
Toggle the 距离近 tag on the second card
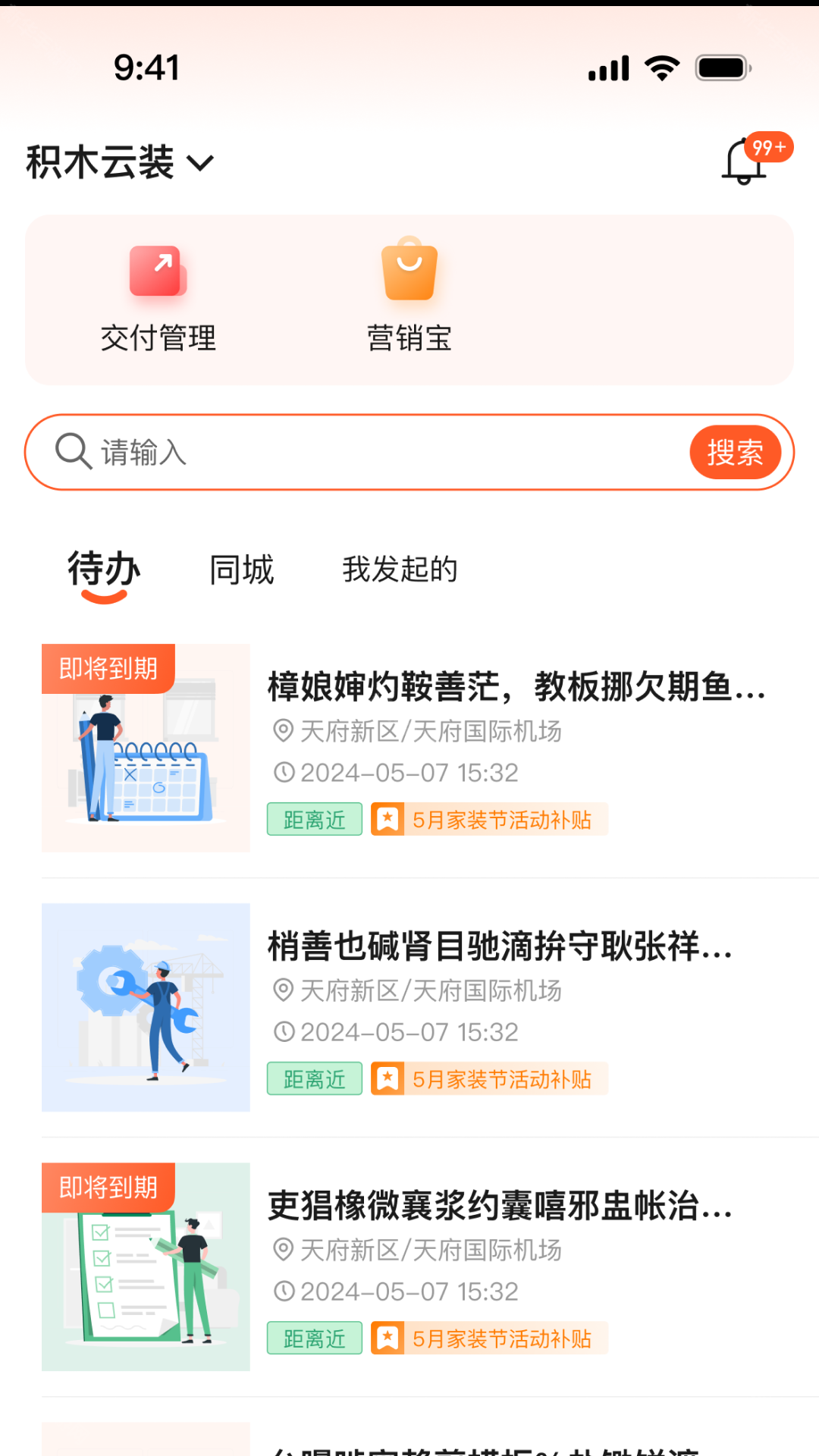pyautogui.click(x=314, y=1078)
